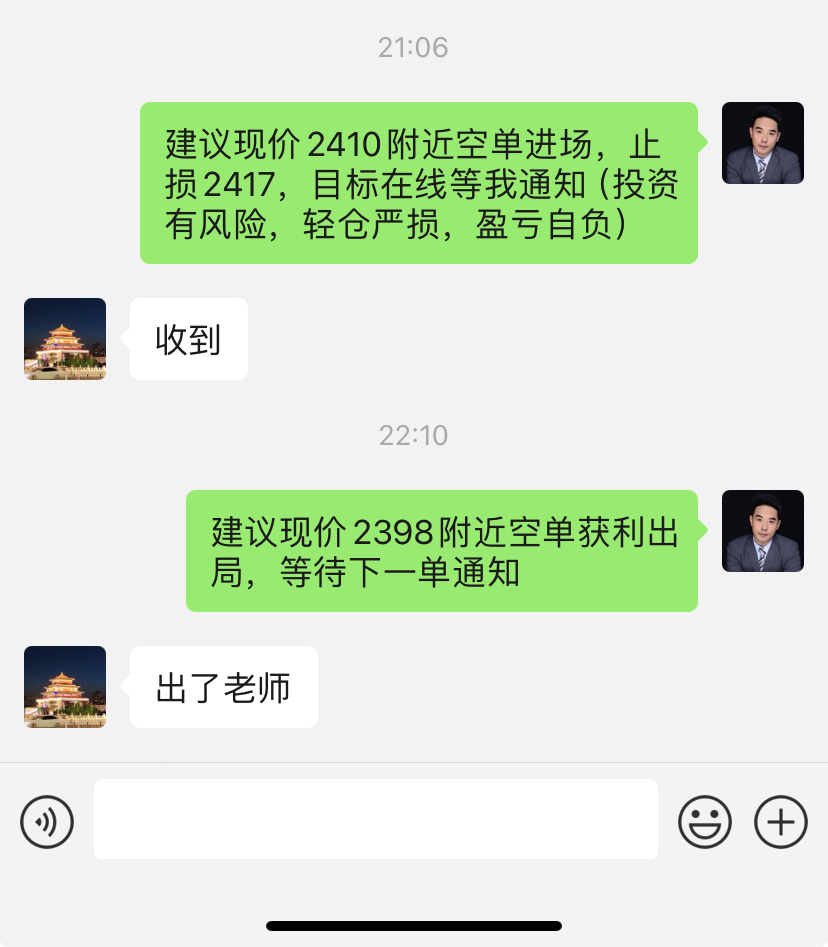Switch to voice message input
This screenshot has width=828, height=947.
tap(47, 822)
